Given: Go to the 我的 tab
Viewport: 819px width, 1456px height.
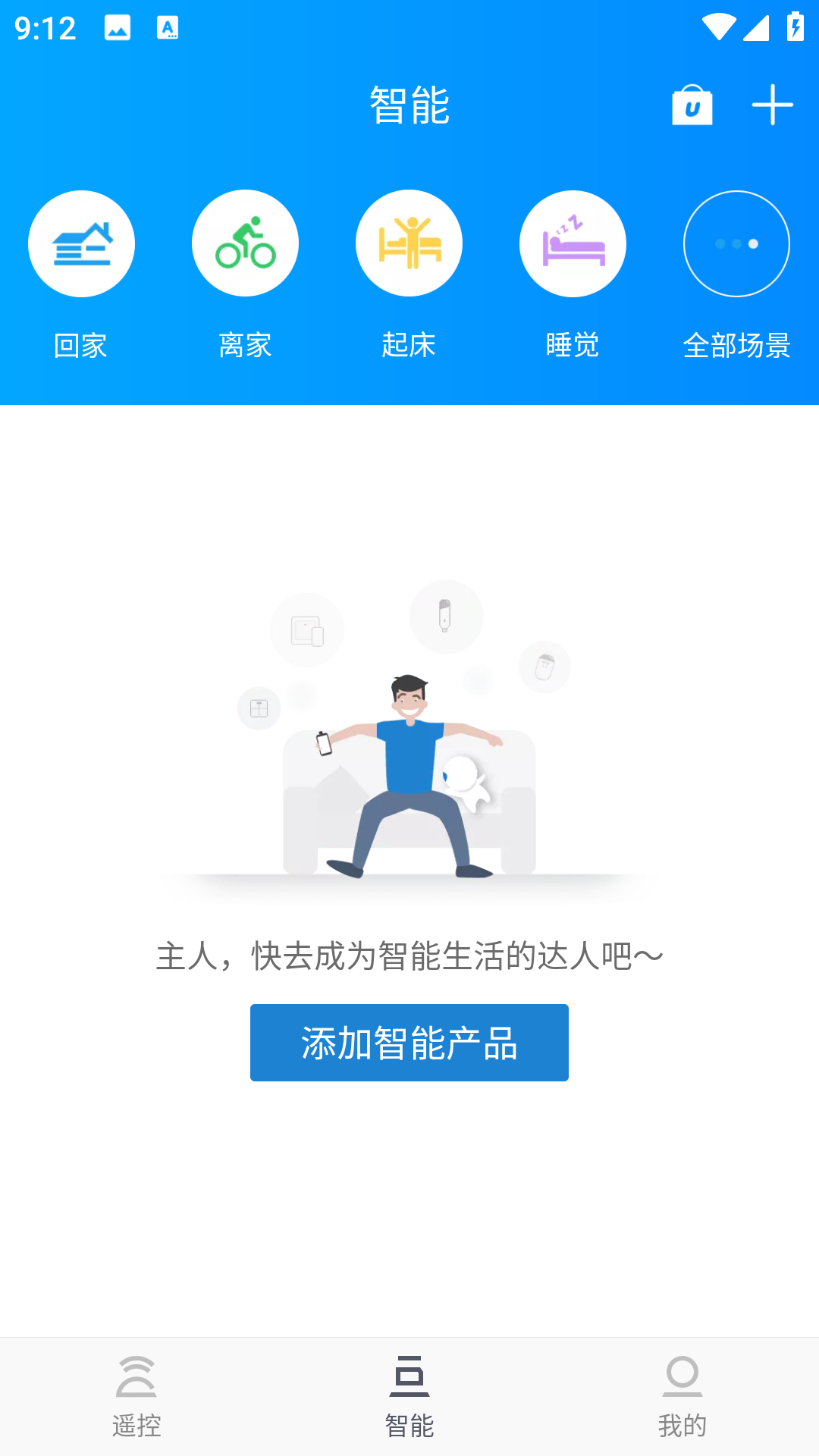Looking at the screenshot, I should pyautogui.click(x=682, y=1396).
